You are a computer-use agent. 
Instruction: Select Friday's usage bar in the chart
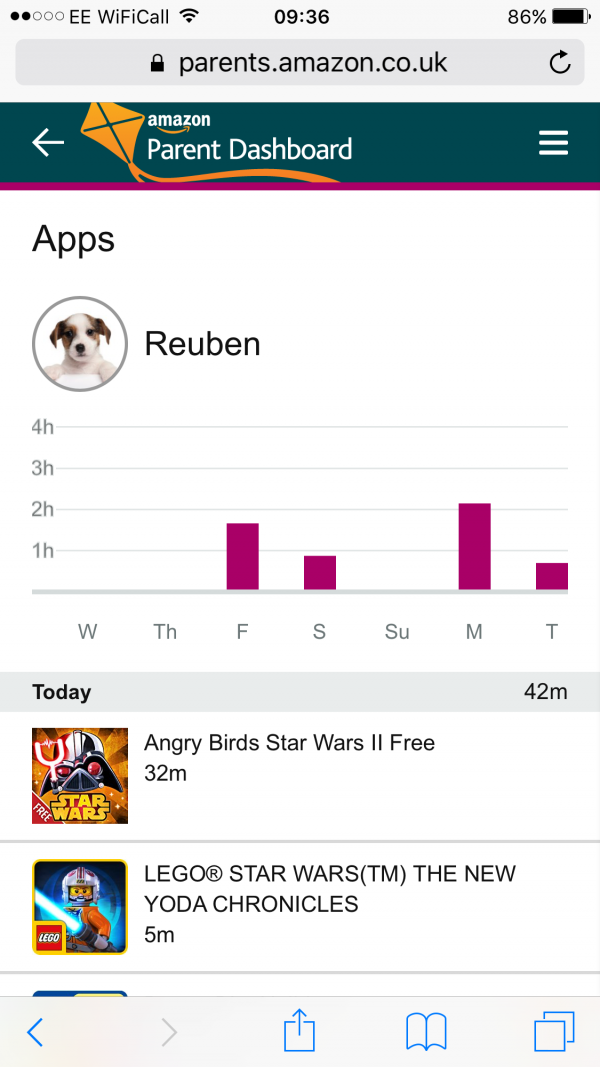pyautogui.click(x=242, y=556)
